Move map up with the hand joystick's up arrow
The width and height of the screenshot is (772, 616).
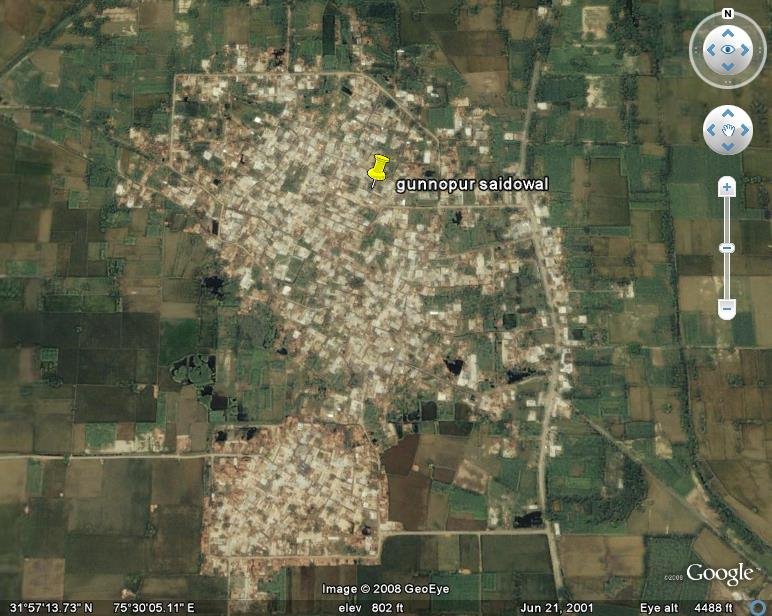pos(727,114)
